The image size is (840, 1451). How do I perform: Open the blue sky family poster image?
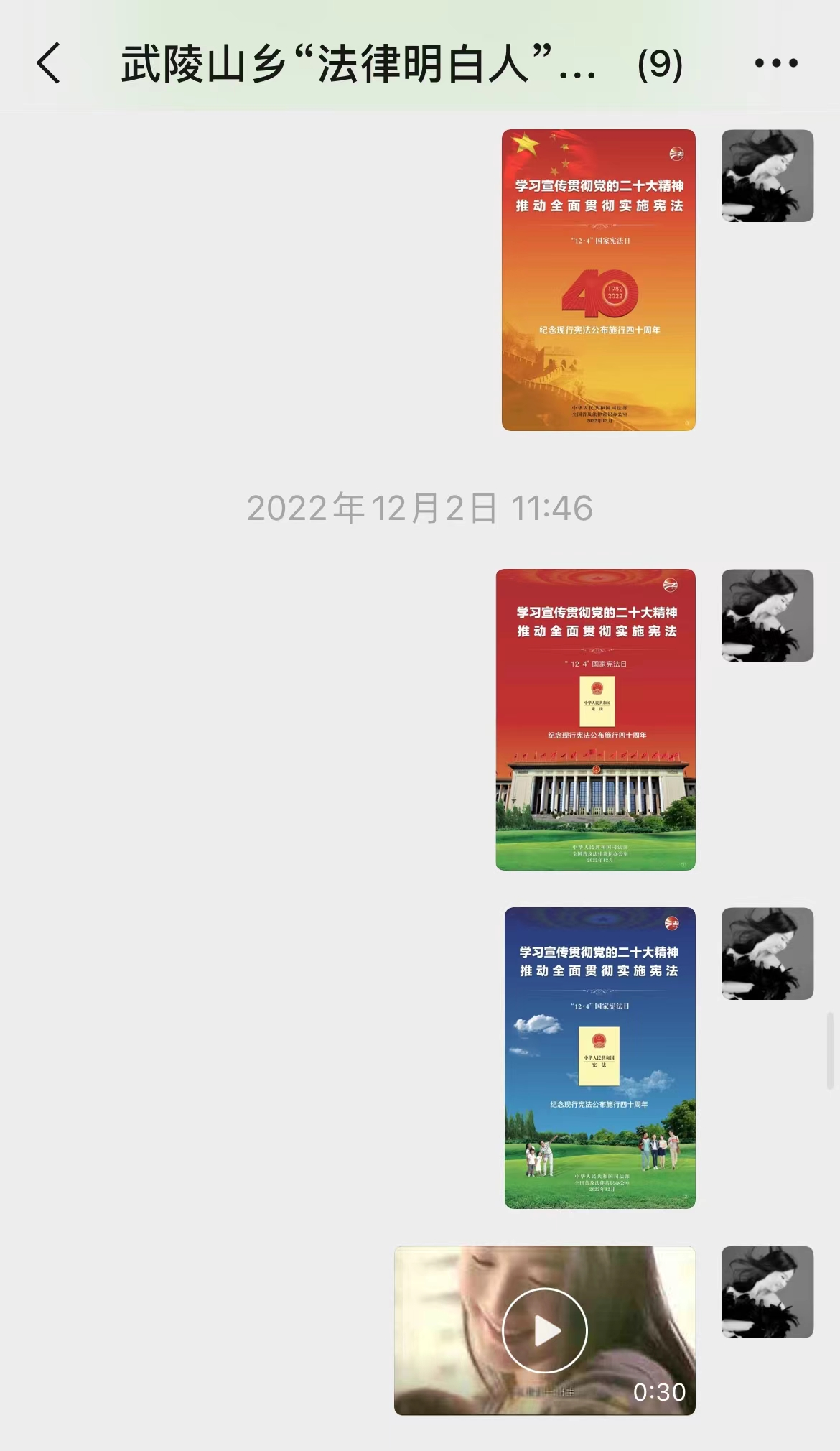coord(599,1057)
